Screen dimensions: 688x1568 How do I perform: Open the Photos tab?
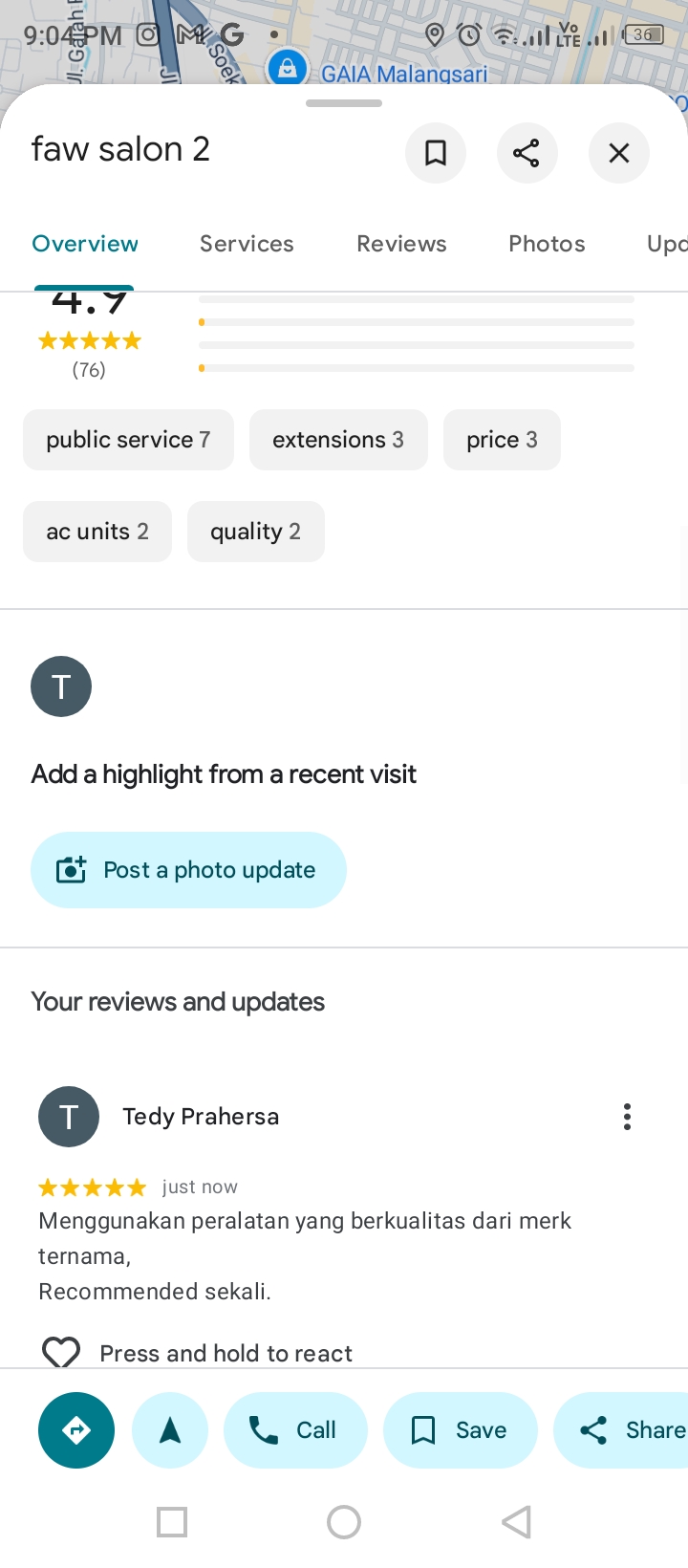(547, 244)
